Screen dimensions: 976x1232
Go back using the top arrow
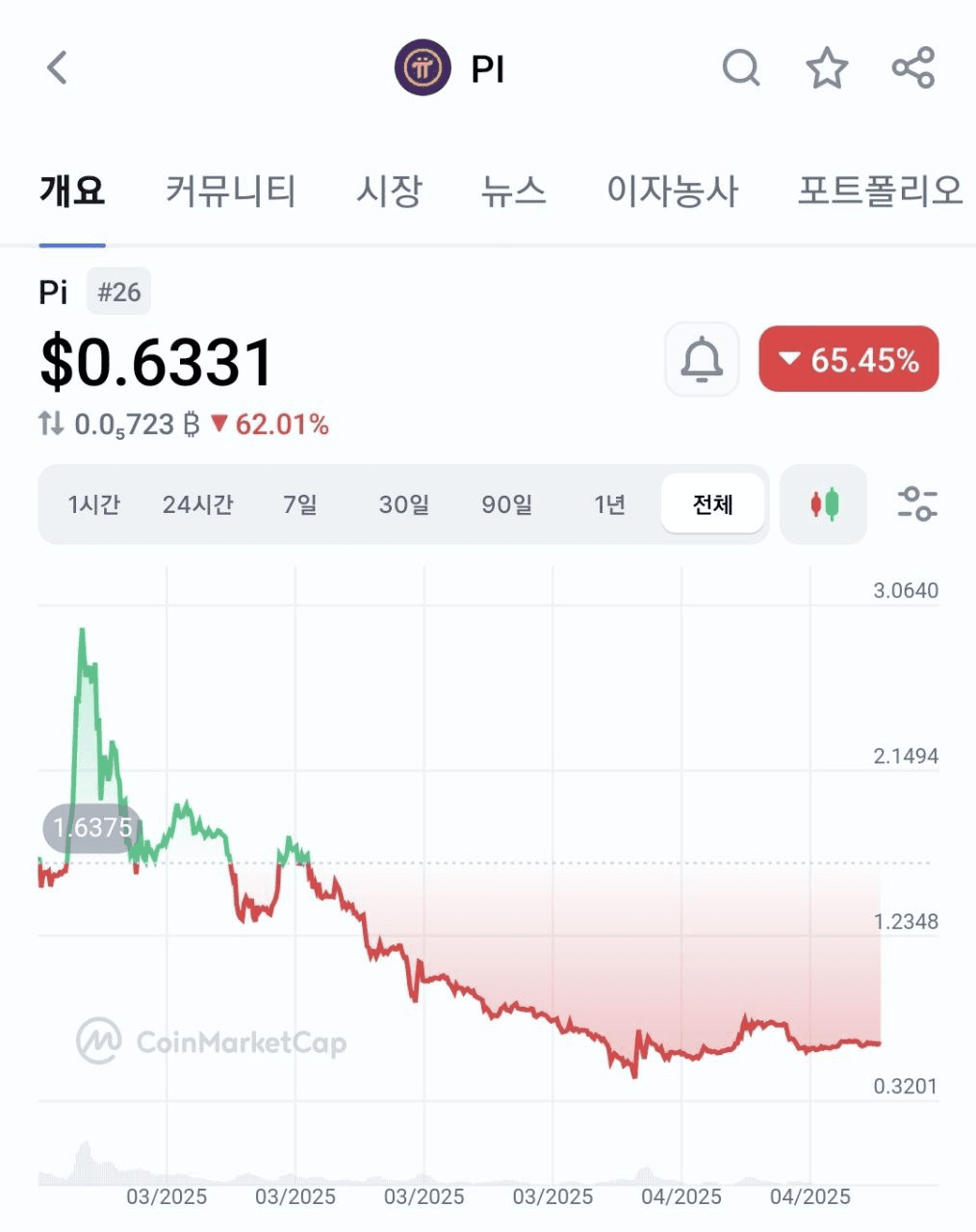click(58, 68)
